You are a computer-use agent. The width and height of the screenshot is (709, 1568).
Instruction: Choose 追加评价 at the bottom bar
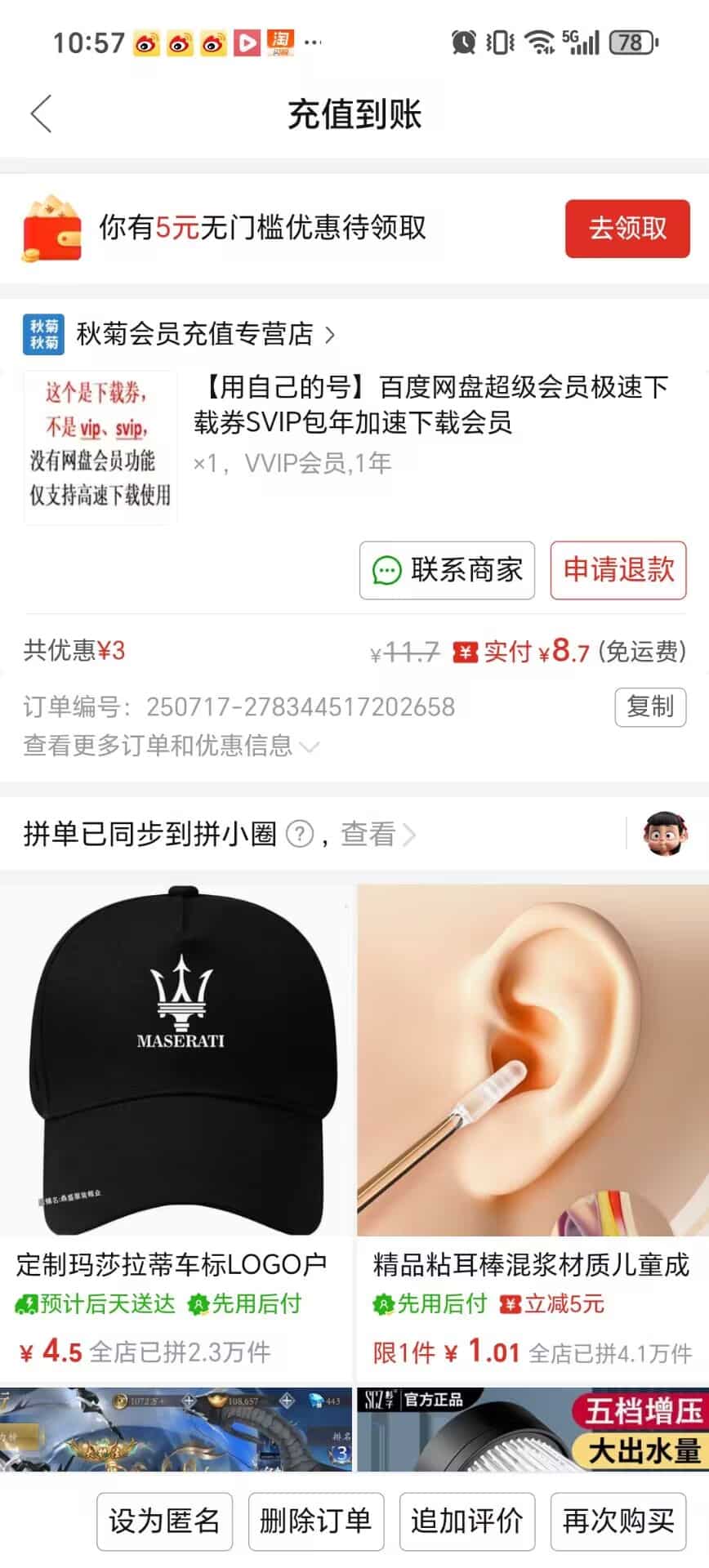point(466,1521)
